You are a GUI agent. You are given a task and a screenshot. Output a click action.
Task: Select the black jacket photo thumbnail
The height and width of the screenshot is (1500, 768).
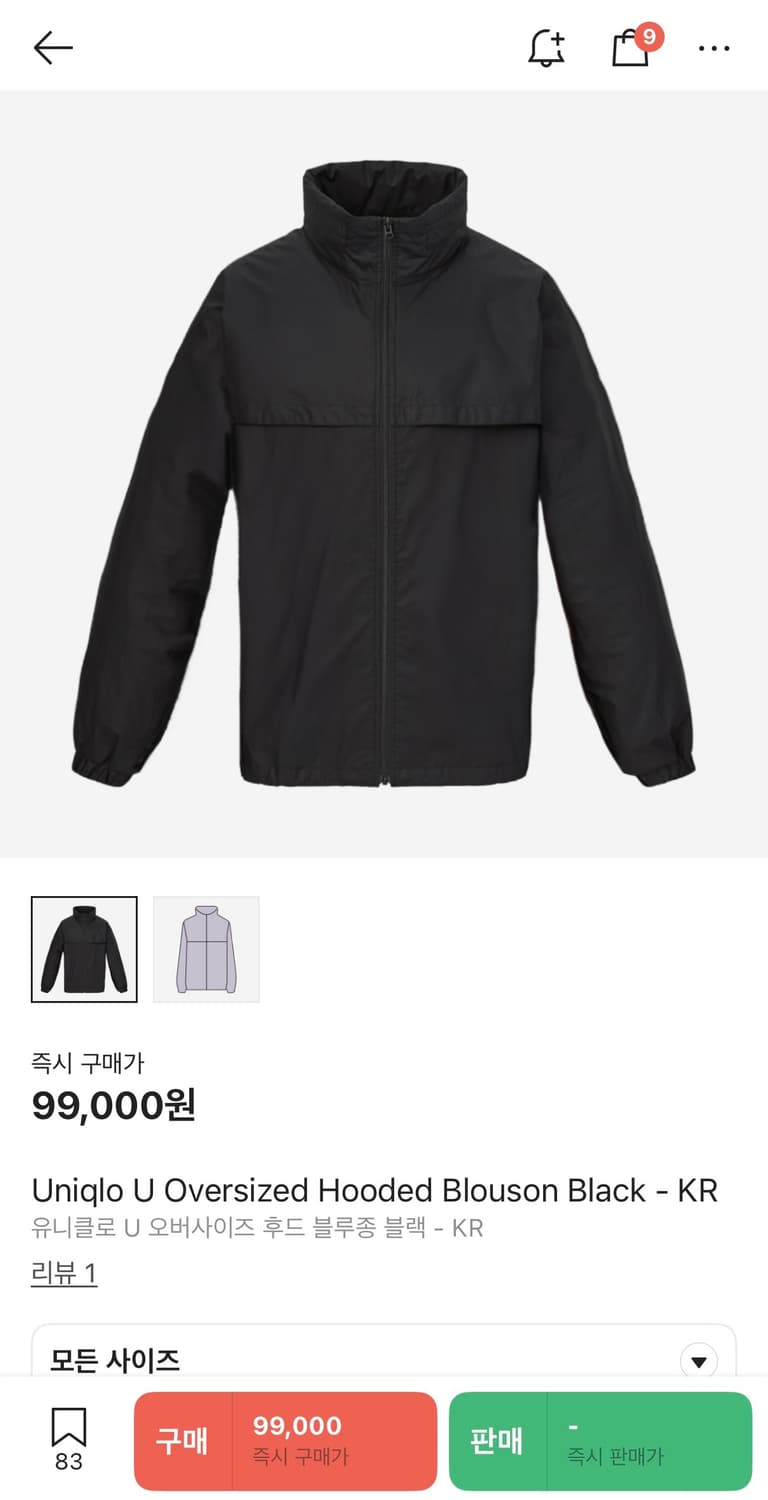click(x=84, y=949)
